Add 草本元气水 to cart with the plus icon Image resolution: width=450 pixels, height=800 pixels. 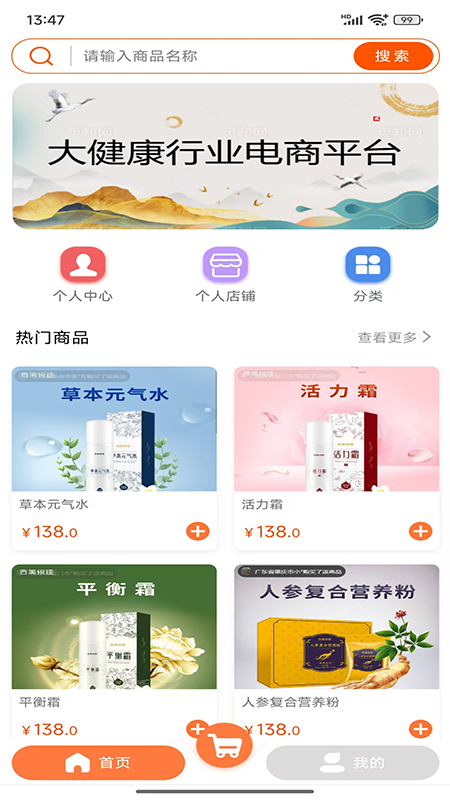coord(197,531)
